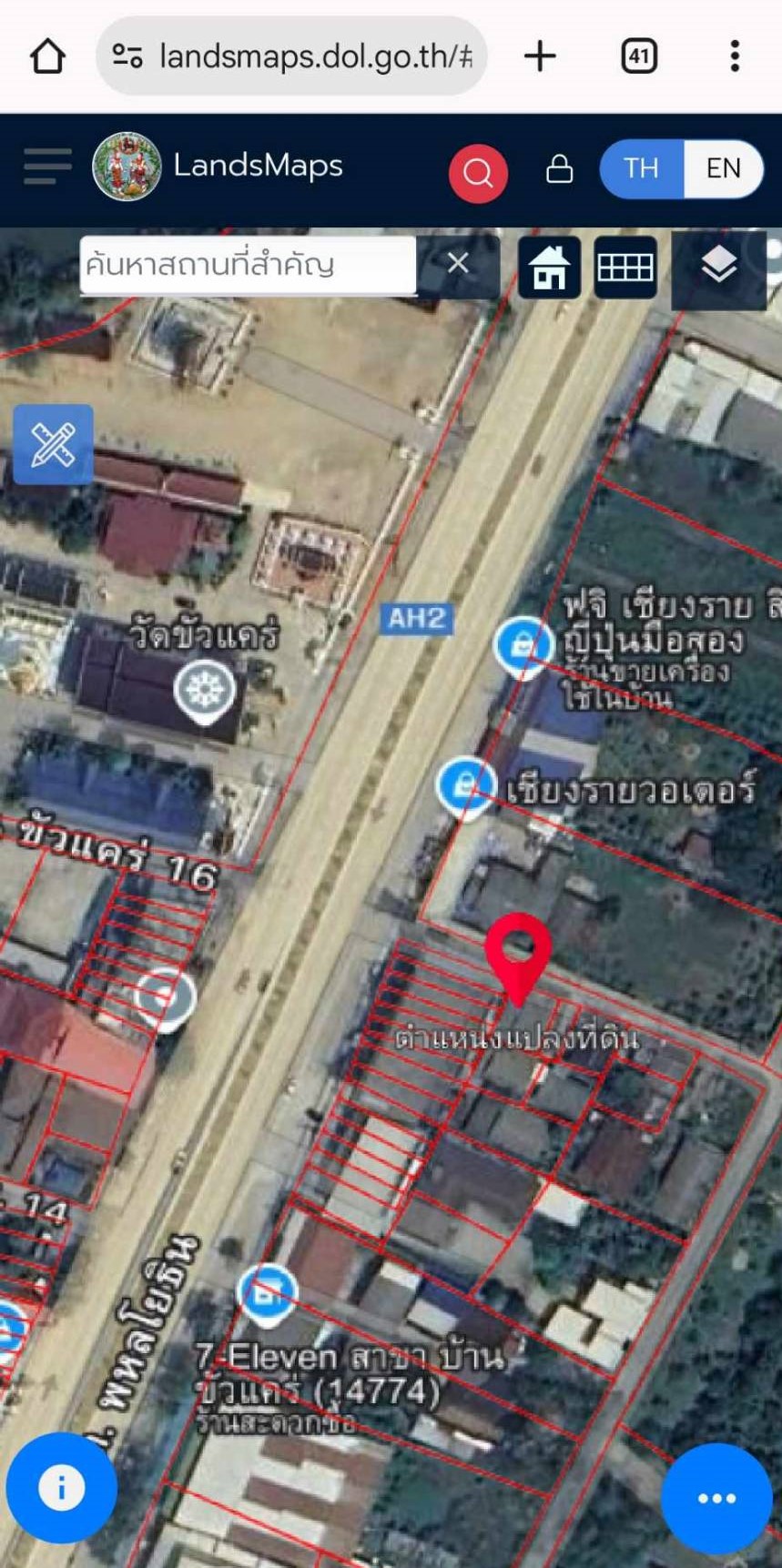Switch language to EN
782x1568 pixels.
pos(724,168)
